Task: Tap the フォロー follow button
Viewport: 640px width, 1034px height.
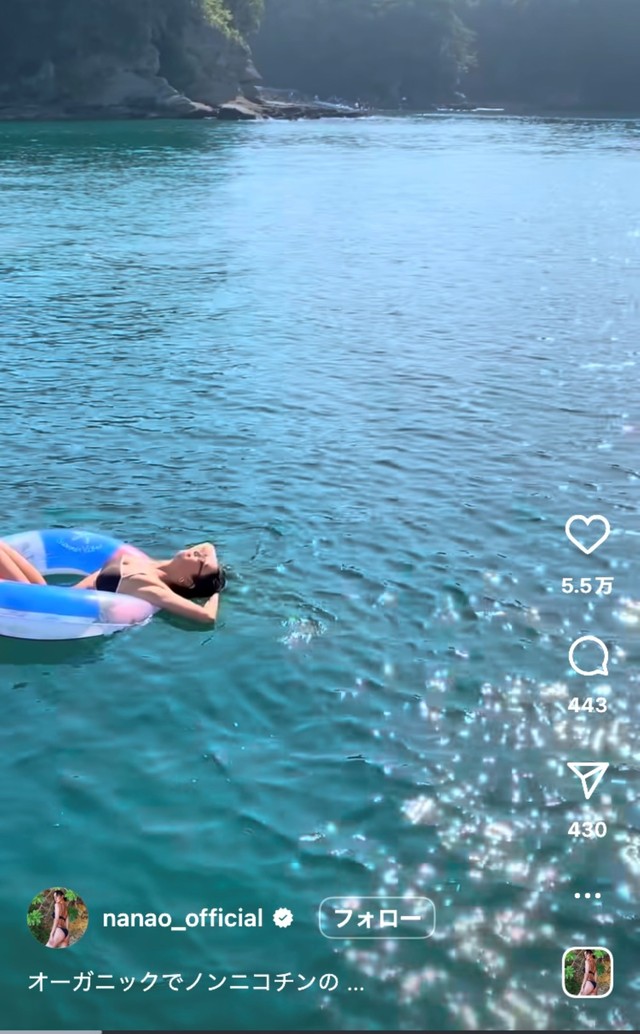Action: tap(376, 917)
